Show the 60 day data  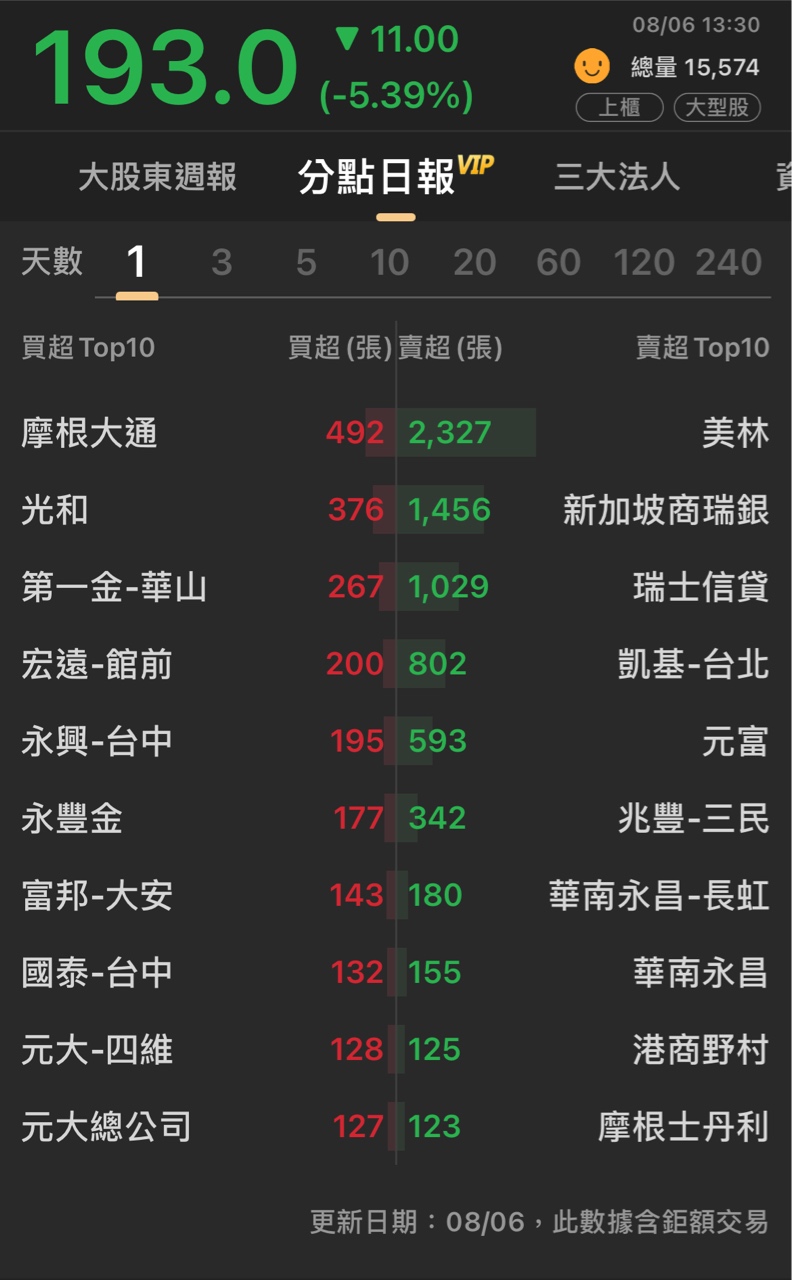pyautogui.click(x=558, y=263)
